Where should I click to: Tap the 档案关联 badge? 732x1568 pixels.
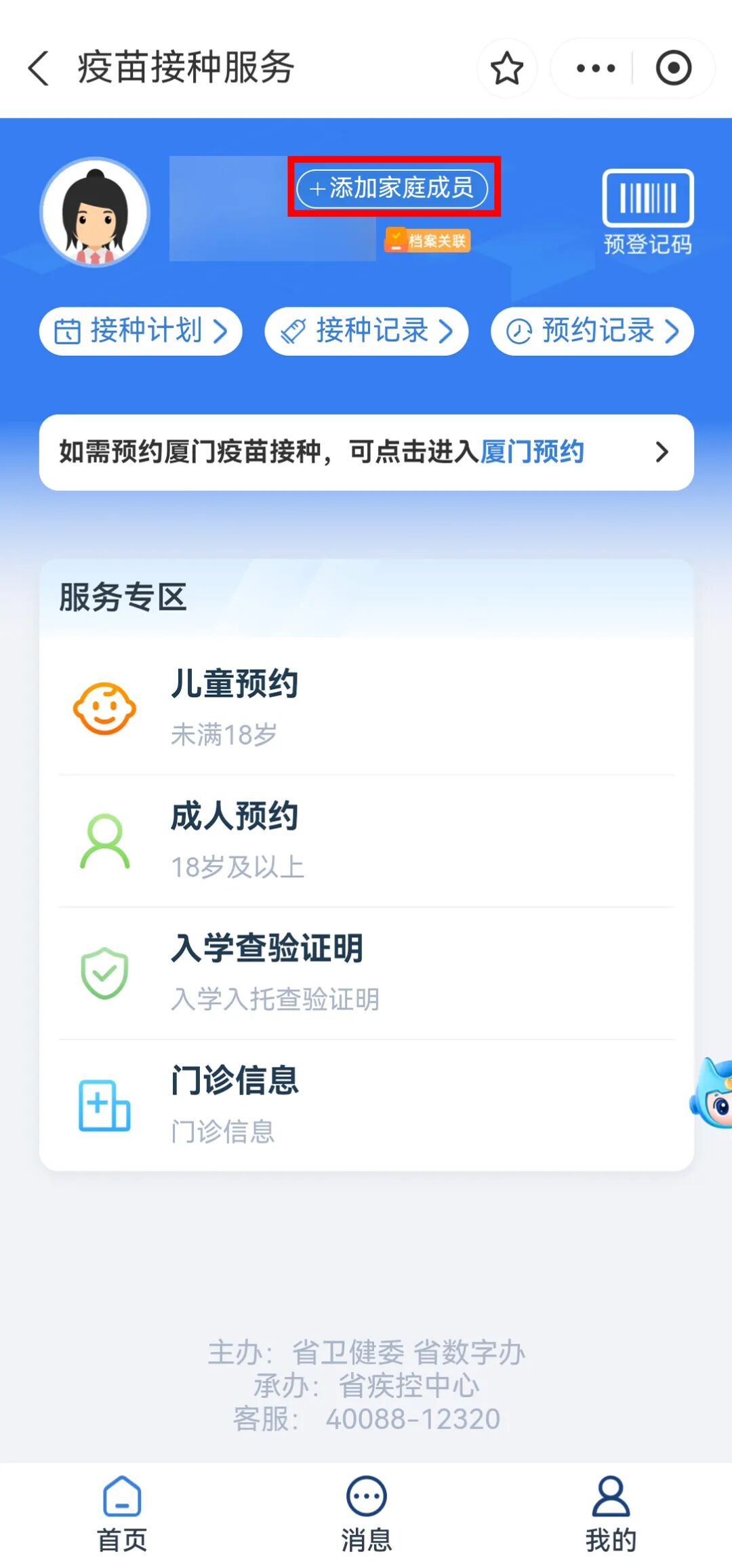click(428, 241)
